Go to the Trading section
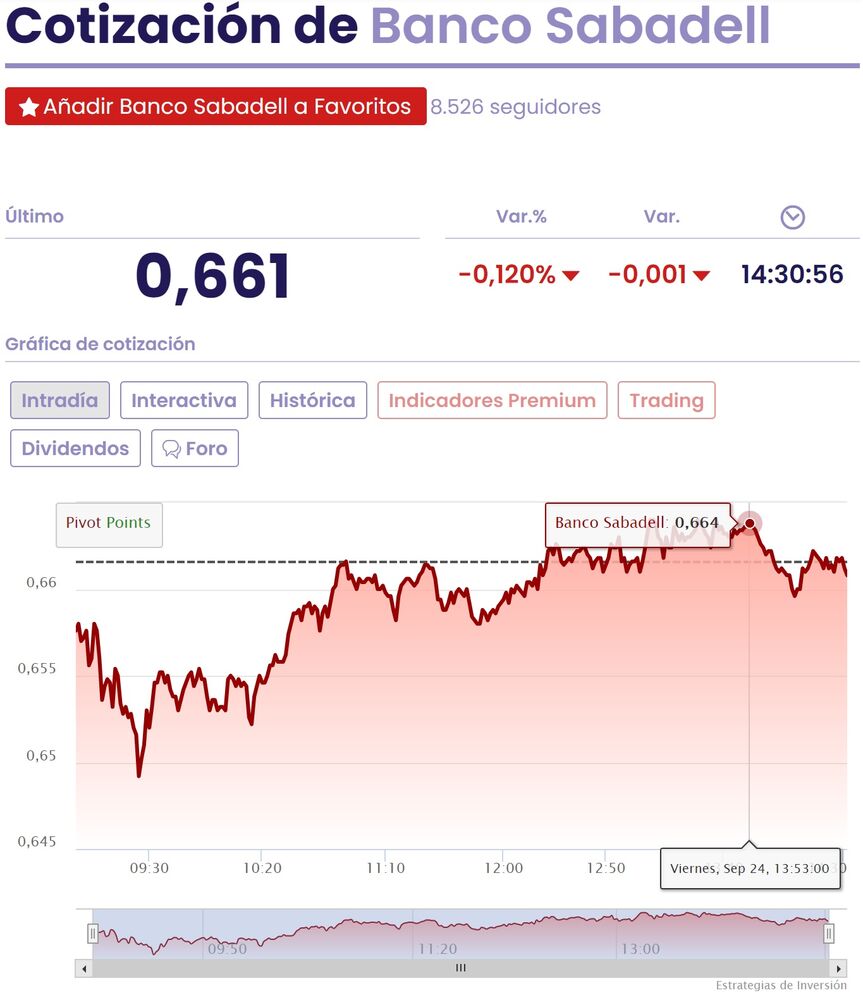 [666, 400]
